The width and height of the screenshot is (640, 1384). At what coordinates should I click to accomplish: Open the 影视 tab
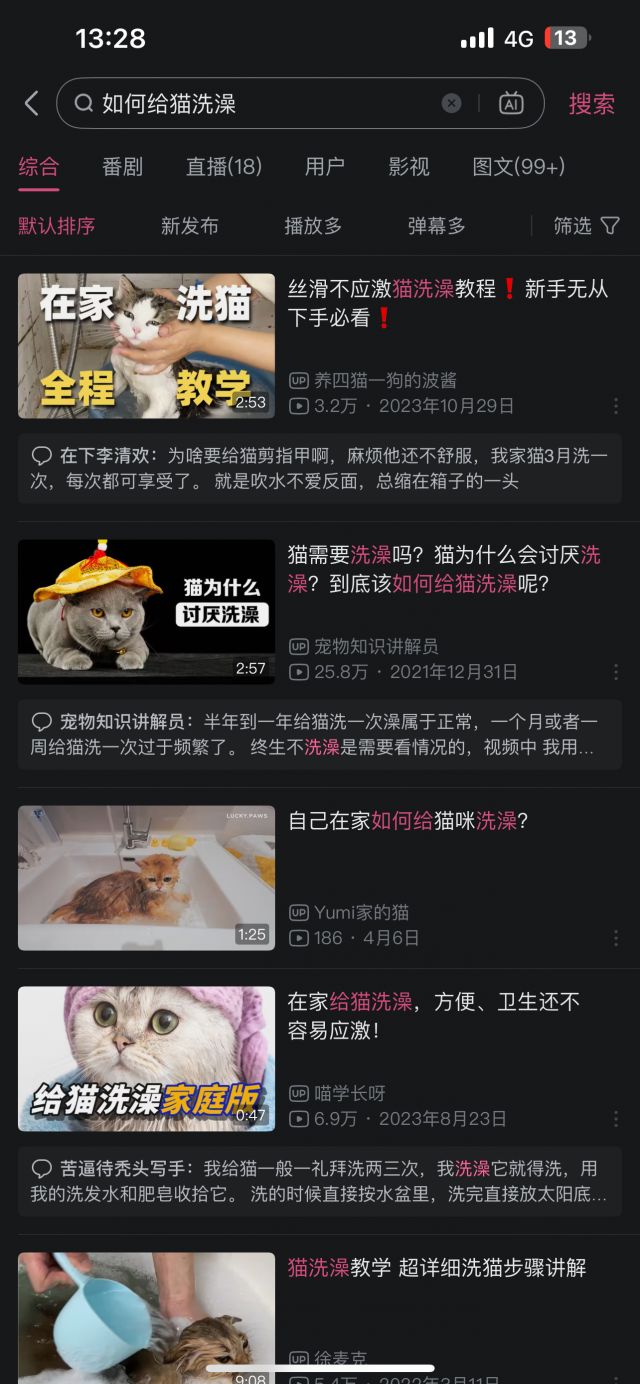tap(409, 167)
